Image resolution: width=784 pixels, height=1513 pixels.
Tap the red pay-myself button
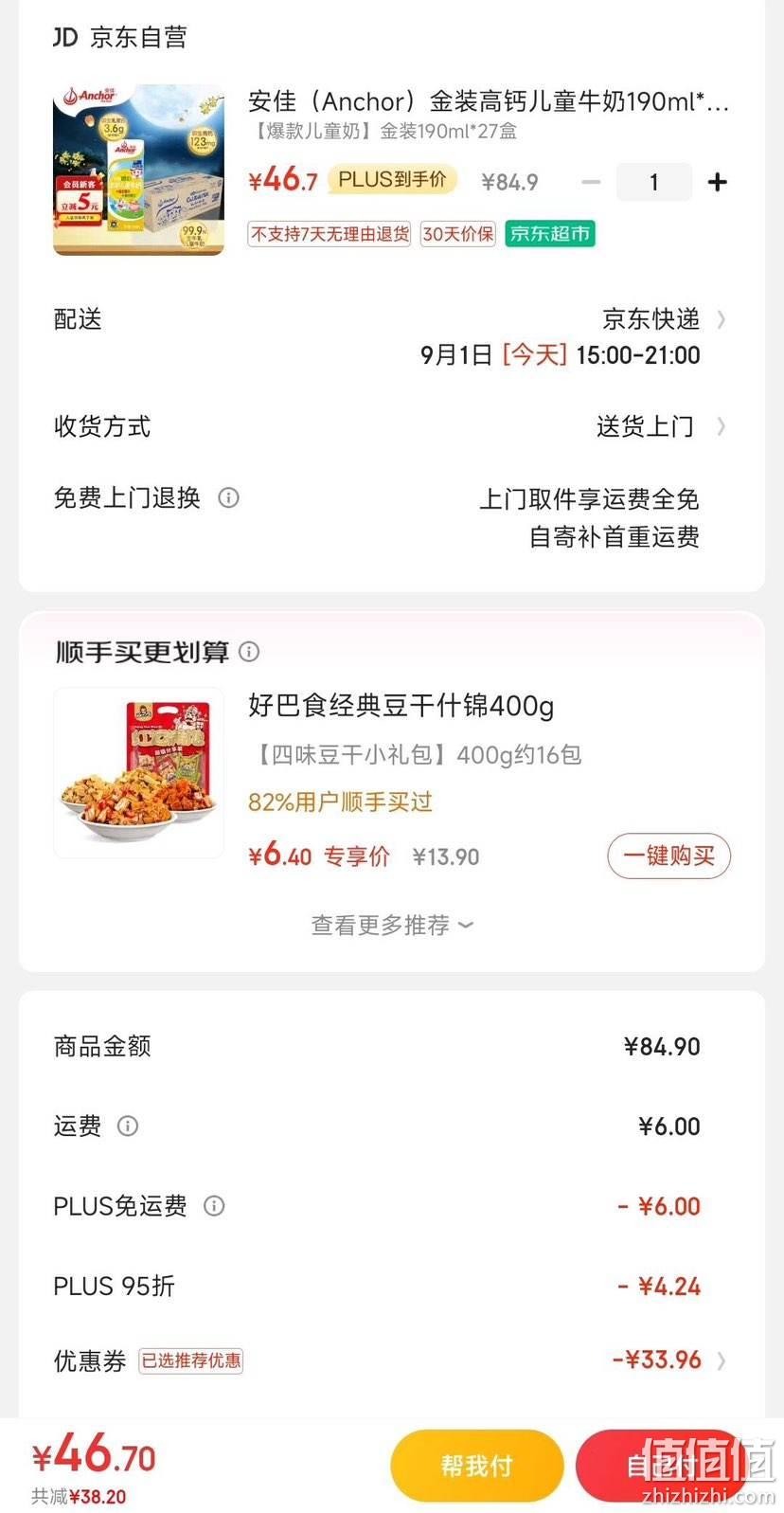[x=663, y=1466]
